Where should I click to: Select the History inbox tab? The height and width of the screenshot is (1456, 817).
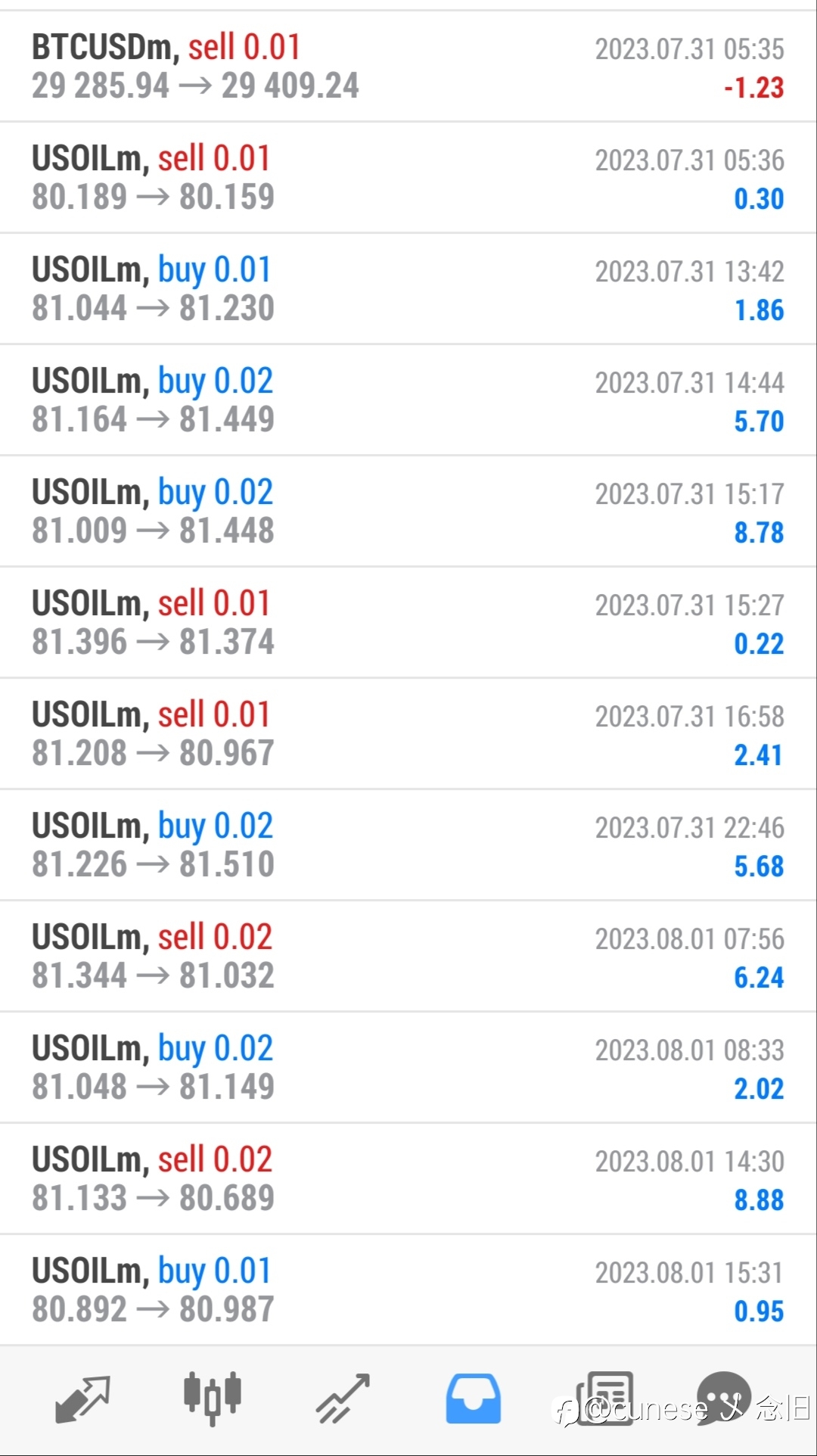[x=473, y=1398]
